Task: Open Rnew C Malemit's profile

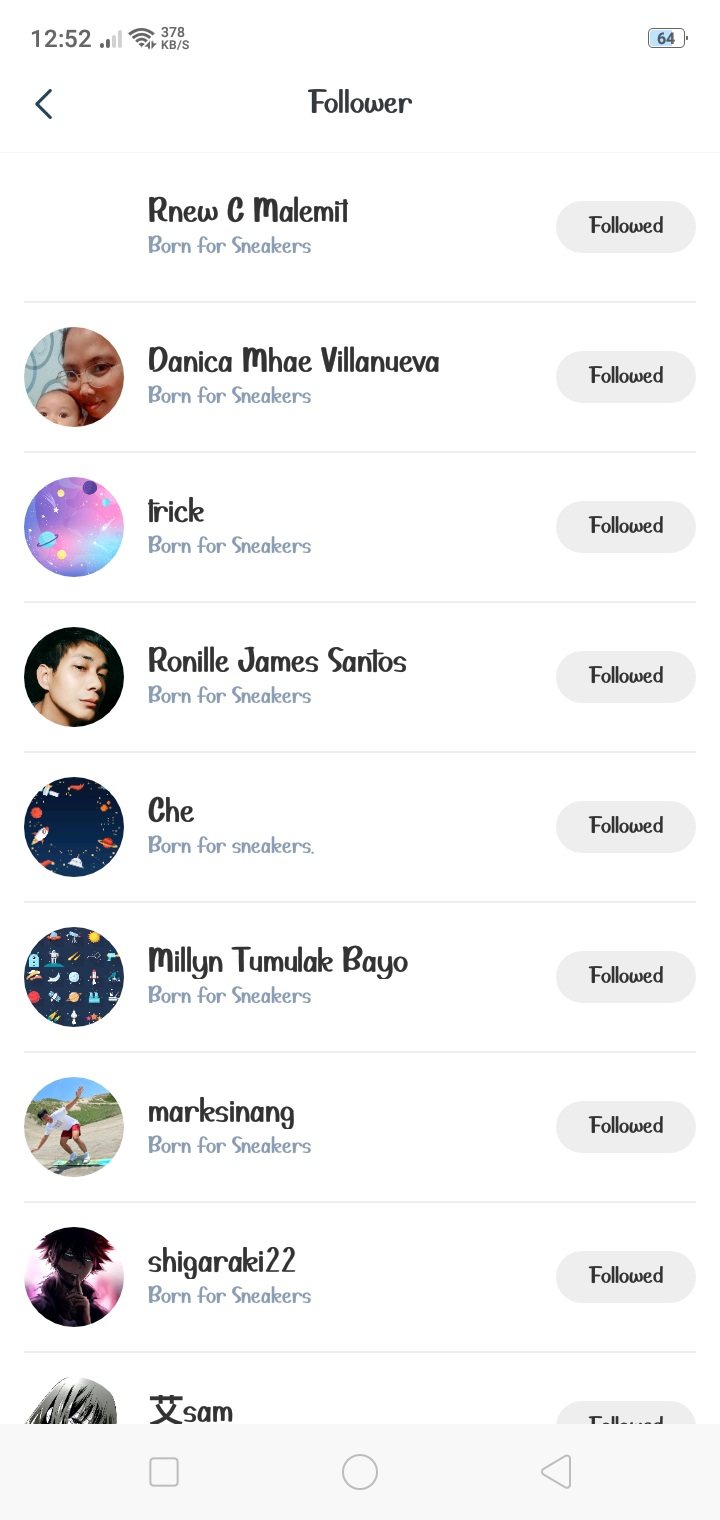Action: pos(248,212)
